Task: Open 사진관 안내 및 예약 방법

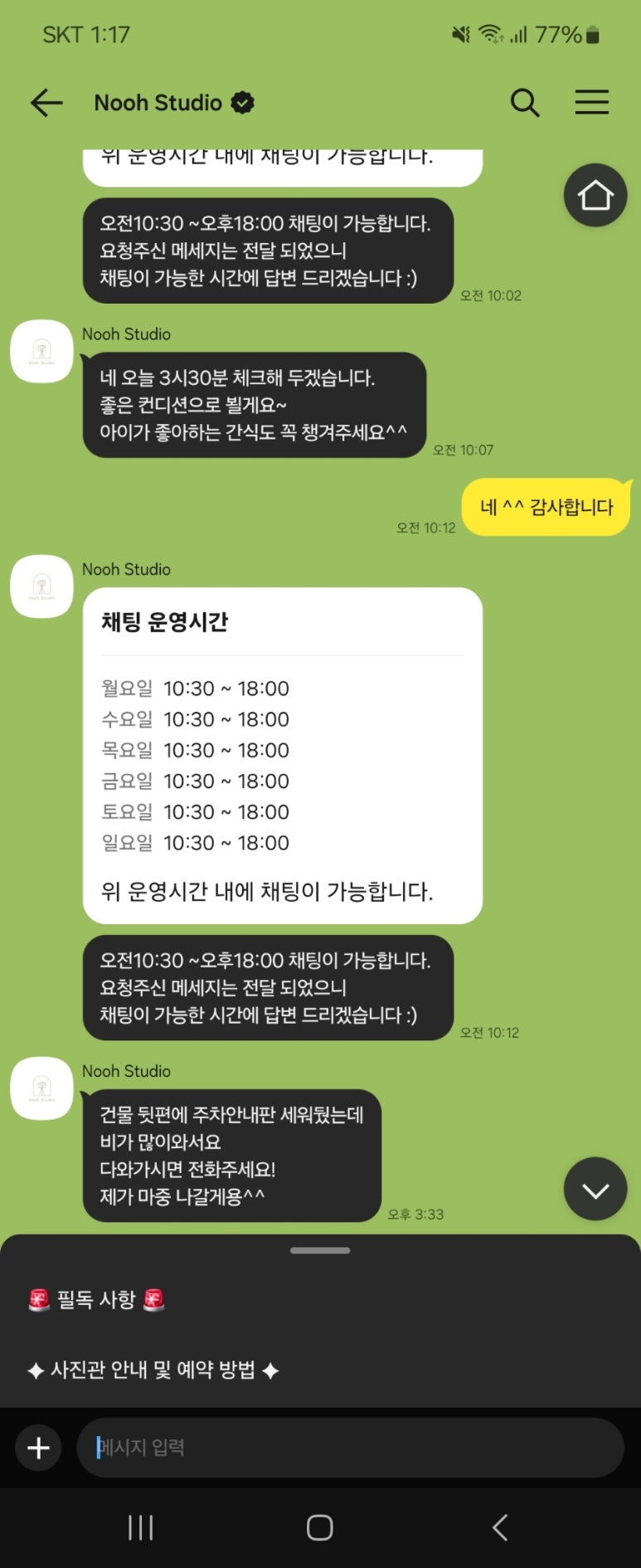Action: pyautogui.click(x=153, y=1370)
